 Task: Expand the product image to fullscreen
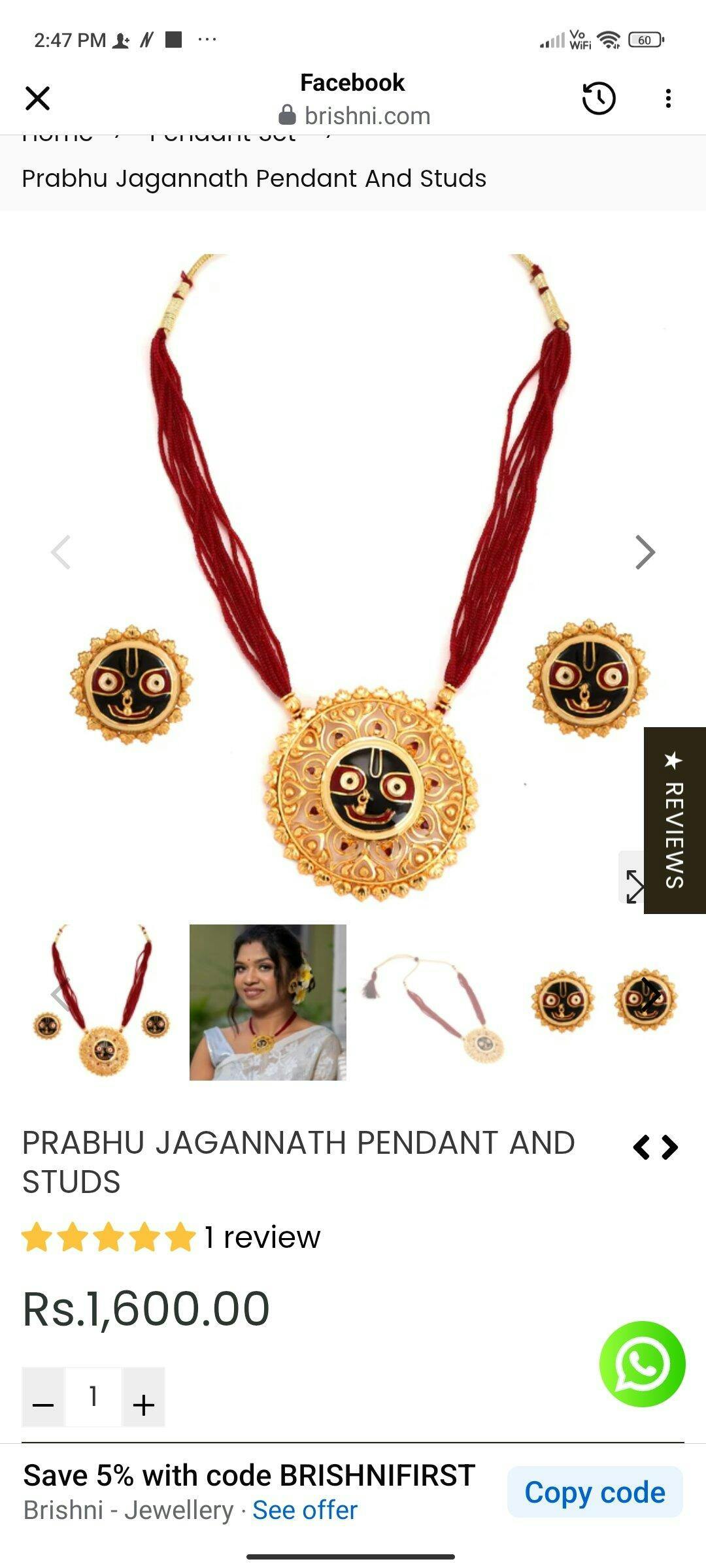[631, 887]
